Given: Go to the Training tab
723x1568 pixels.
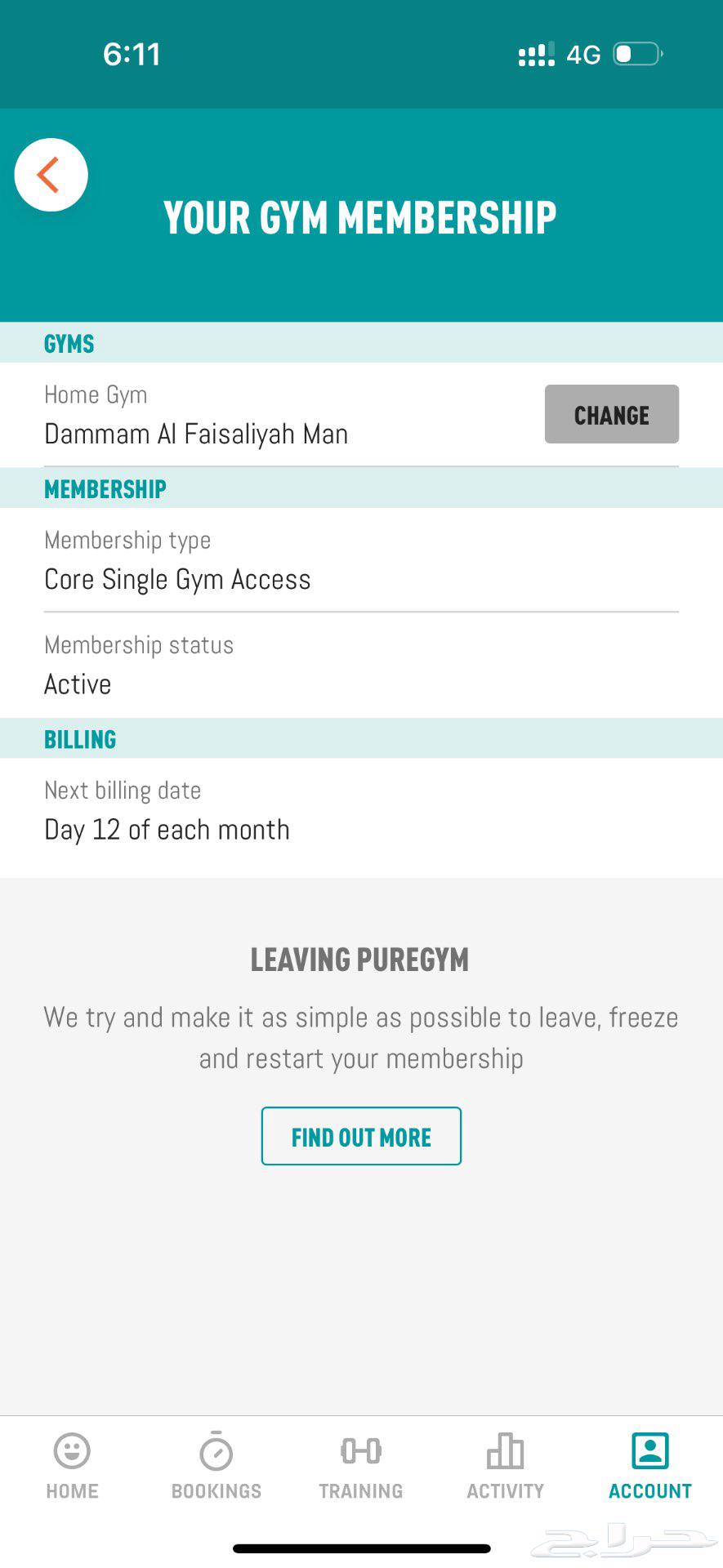Looking at the screenshot, I should 361,1467.
